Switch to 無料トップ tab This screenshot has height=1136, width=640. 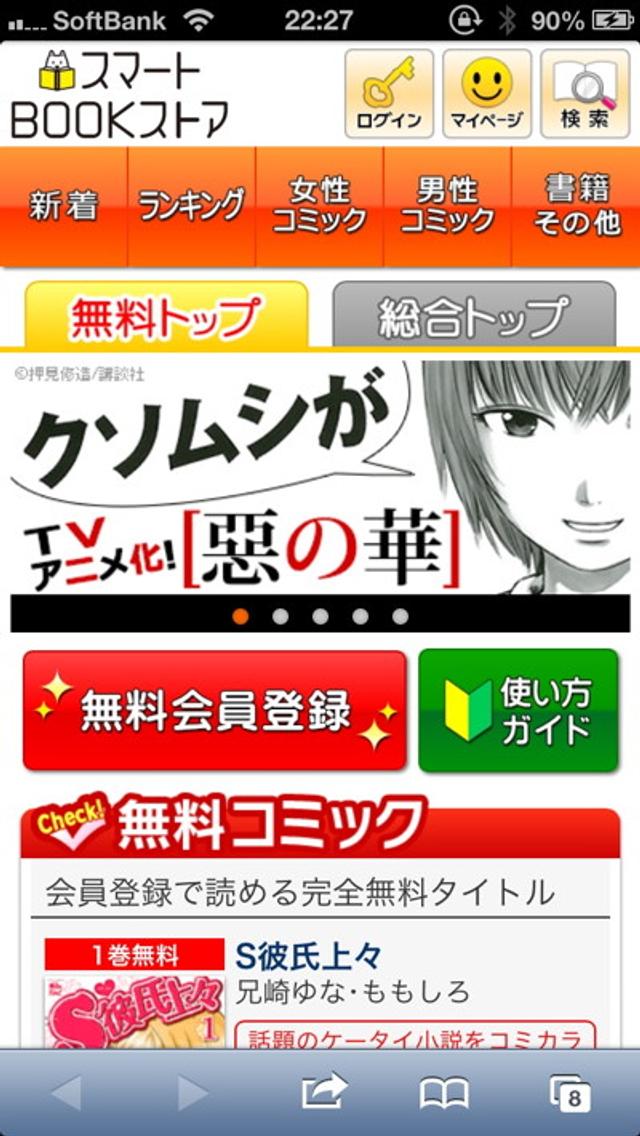click(166, 316)
